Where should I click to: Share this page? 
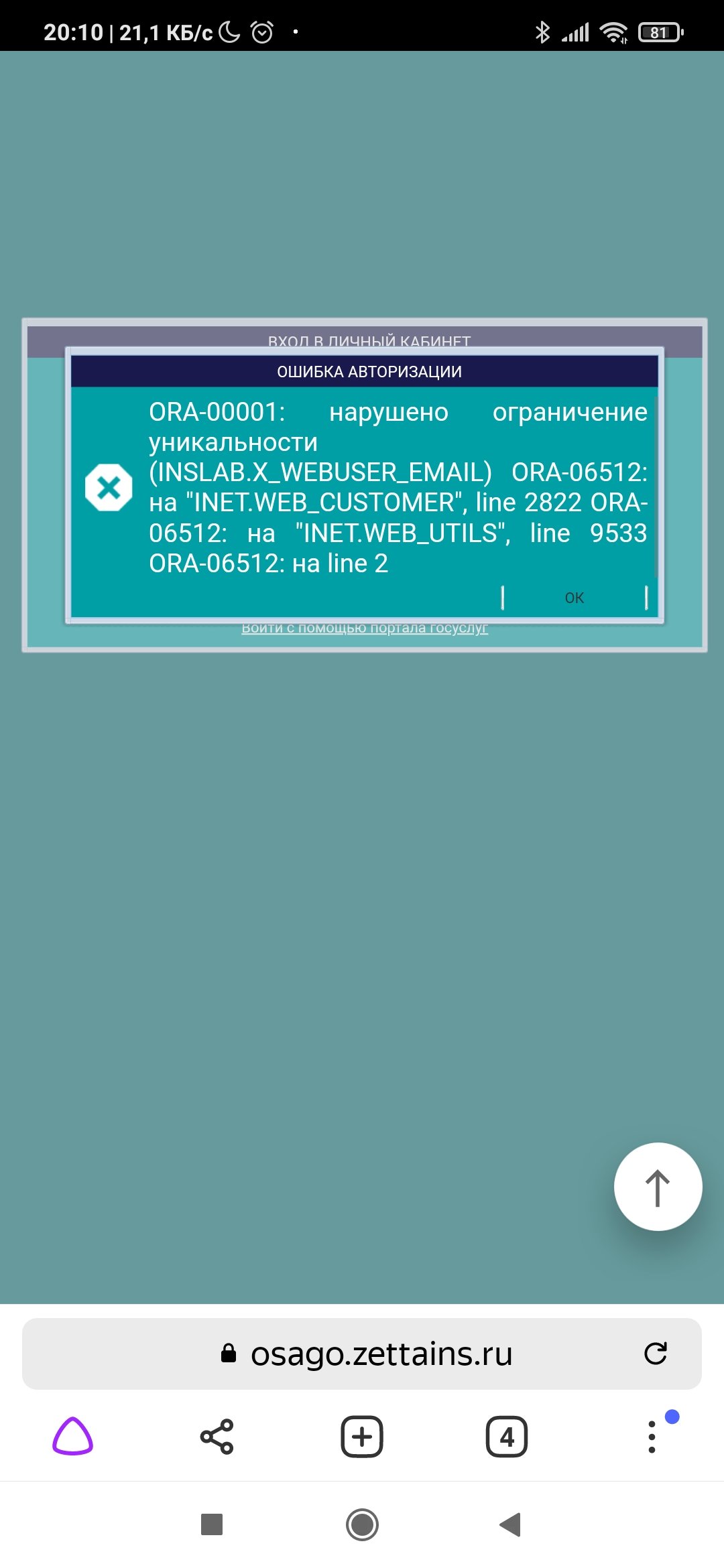click(x=217, y=1437)
